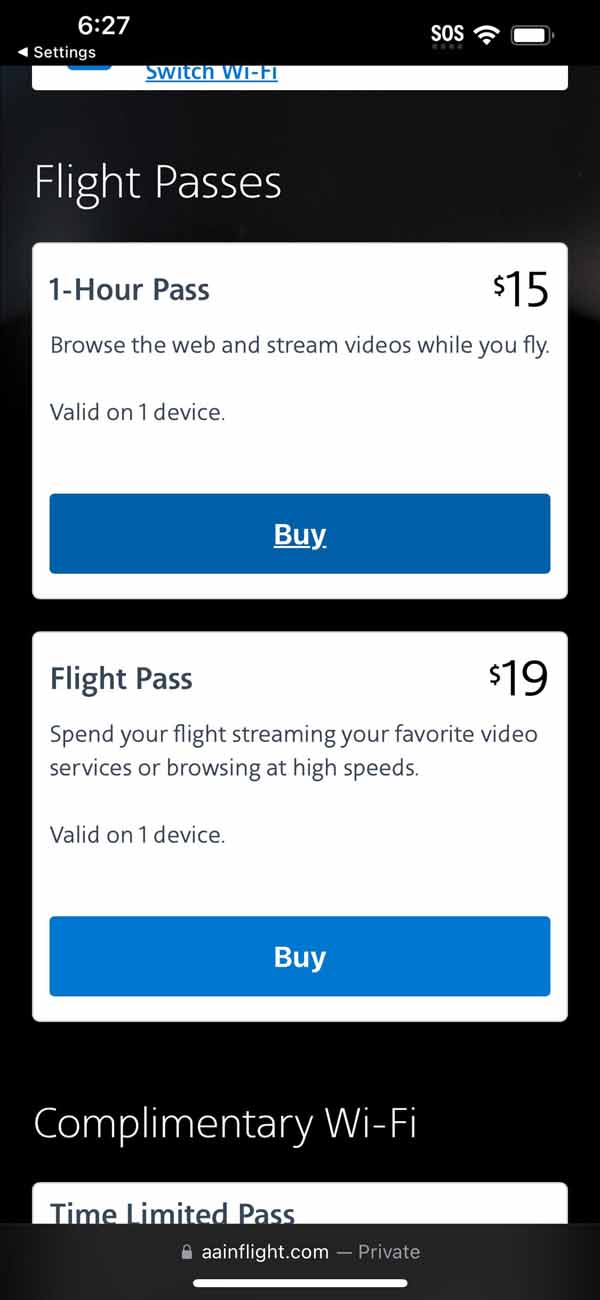Buy the $19 Flight Pass

[300, 957]
